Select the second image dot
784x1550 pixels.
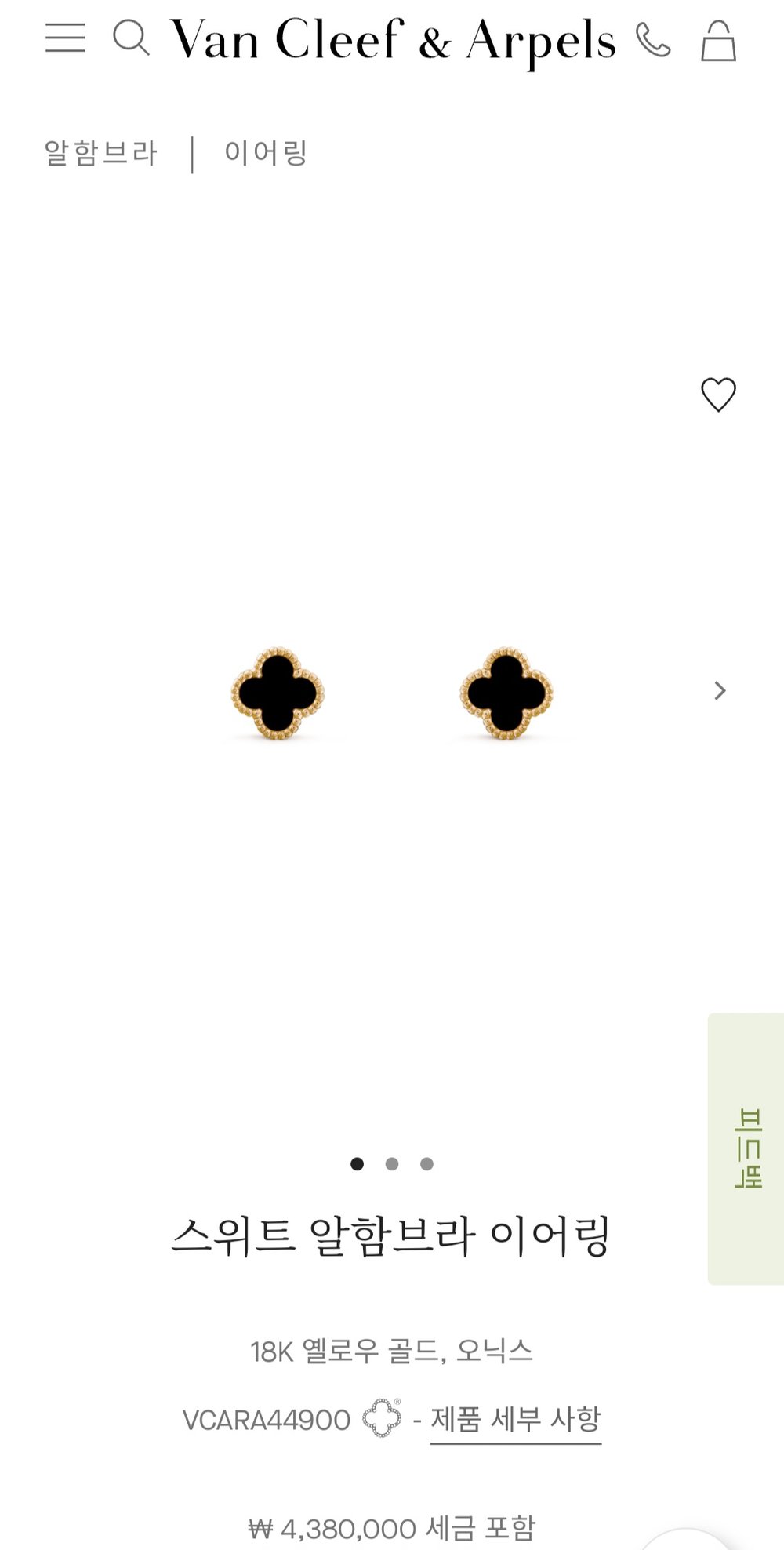392,1164
